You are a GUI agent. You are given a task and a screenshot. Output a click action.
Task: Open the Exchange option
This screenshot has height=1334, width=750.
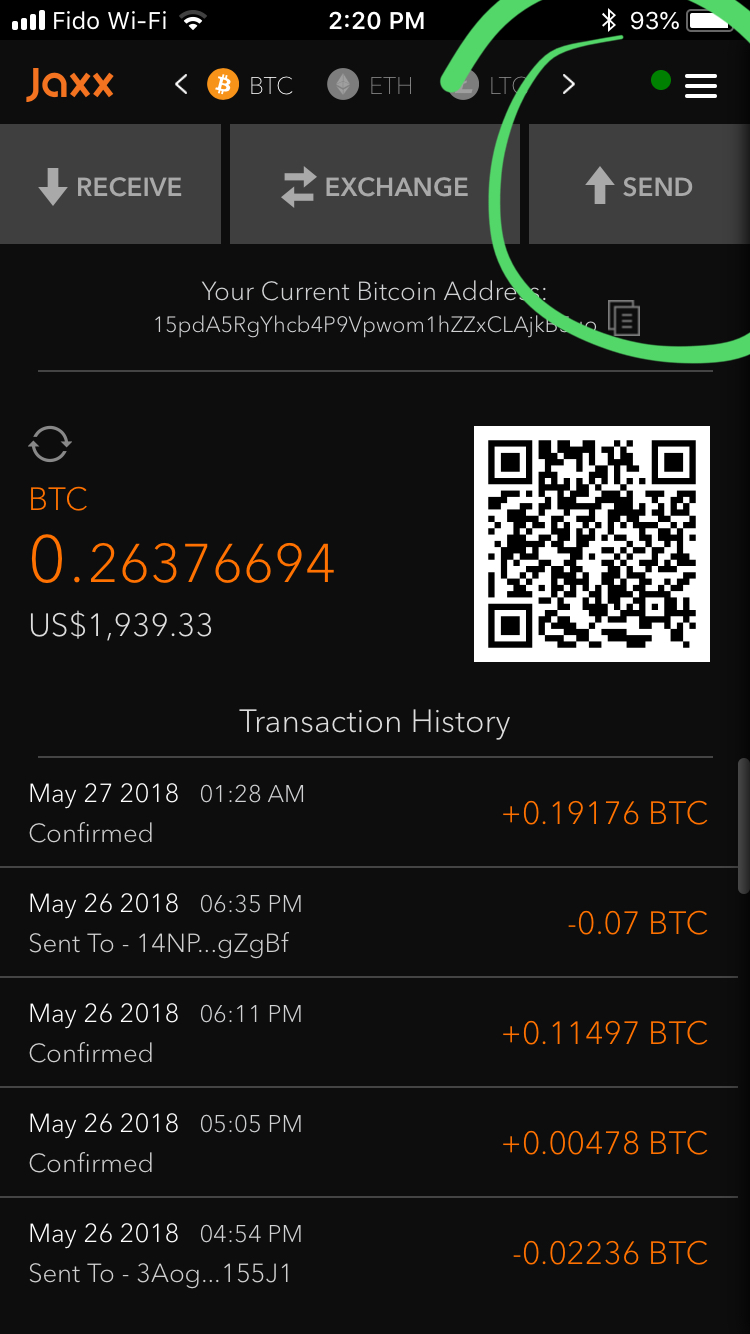click(x=375, y=186)
